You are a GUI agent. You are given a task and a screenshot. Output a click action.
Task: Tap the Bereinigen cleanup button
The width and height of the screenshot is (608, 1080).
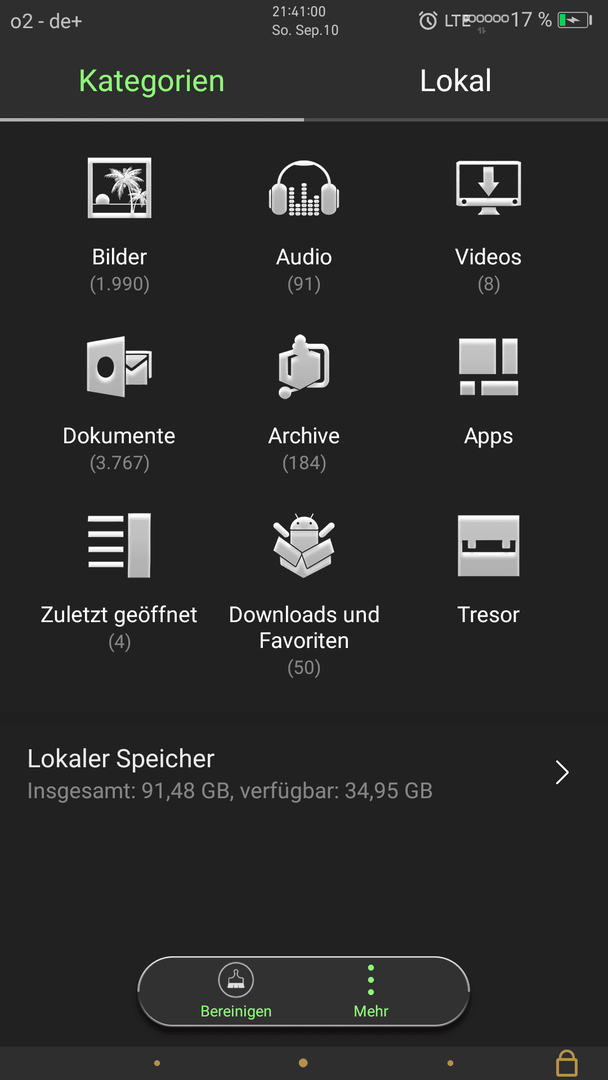pyautogui.click(x=236, y=992)
